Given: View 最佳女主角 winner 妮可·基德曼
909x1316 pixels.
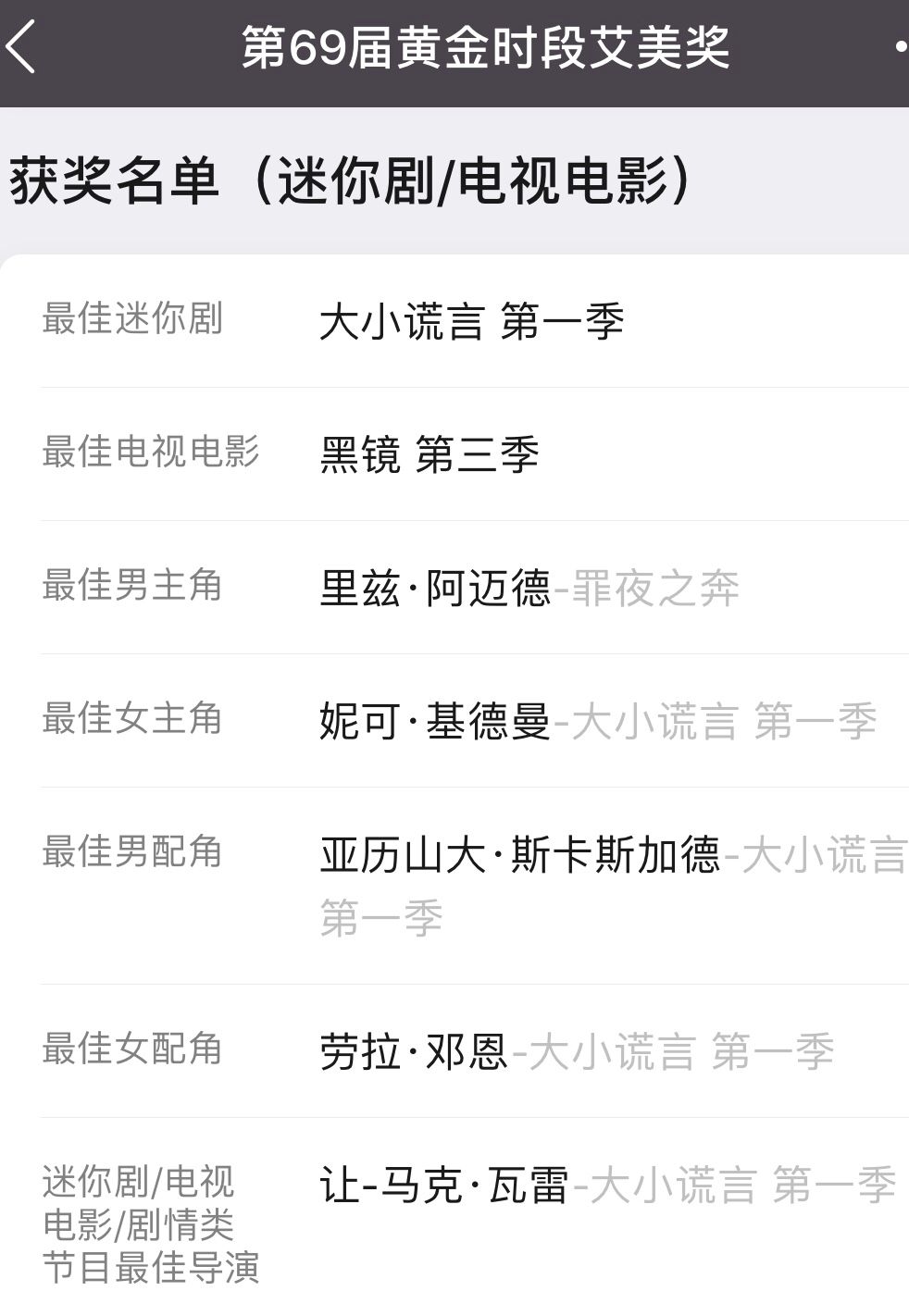Looking at the screenshot, I should coord(435,722).
